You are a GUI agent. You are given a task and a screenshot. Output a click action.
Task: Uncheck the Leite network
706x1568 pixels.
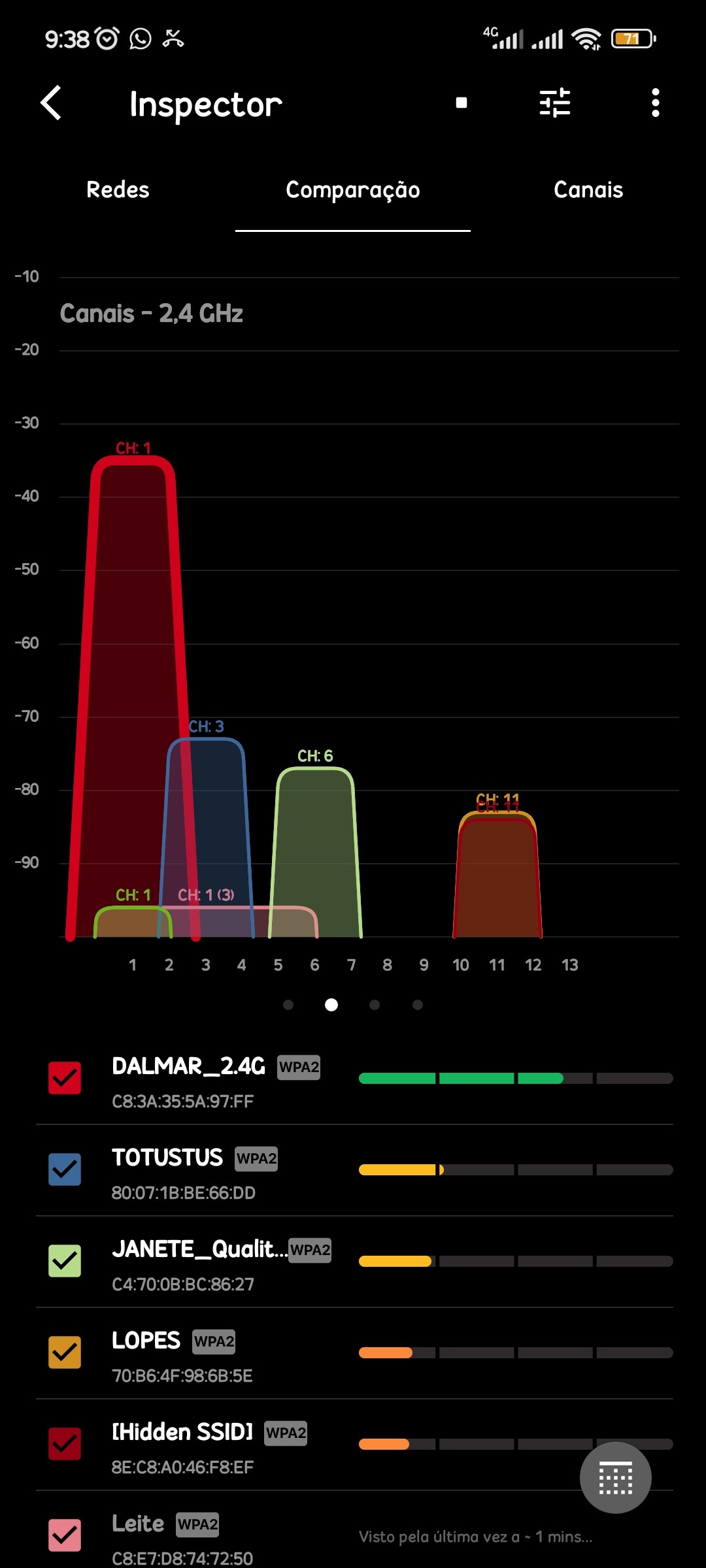[65, 1535]
